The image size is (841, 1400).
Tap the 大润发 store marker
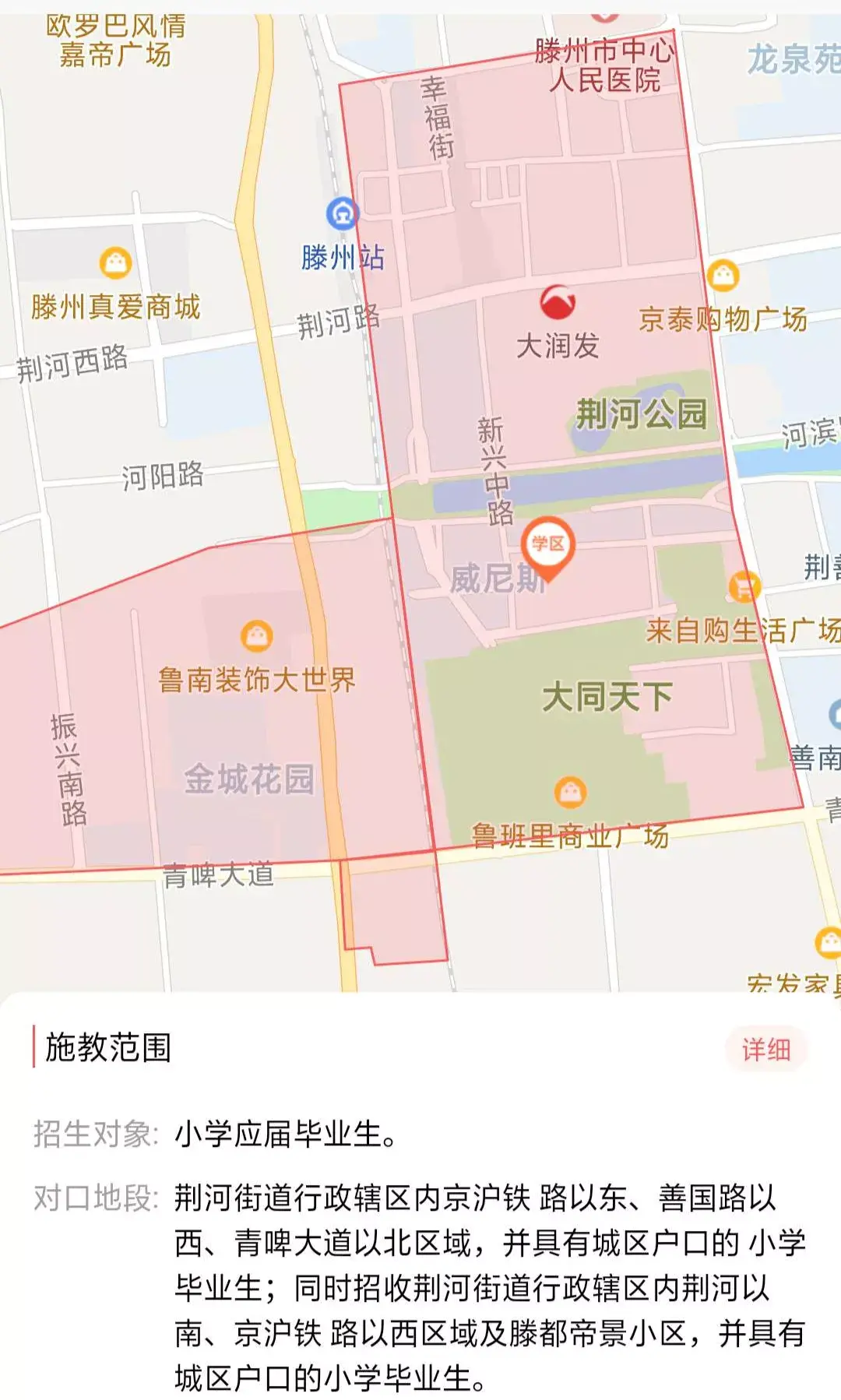(x=558, y=303)
